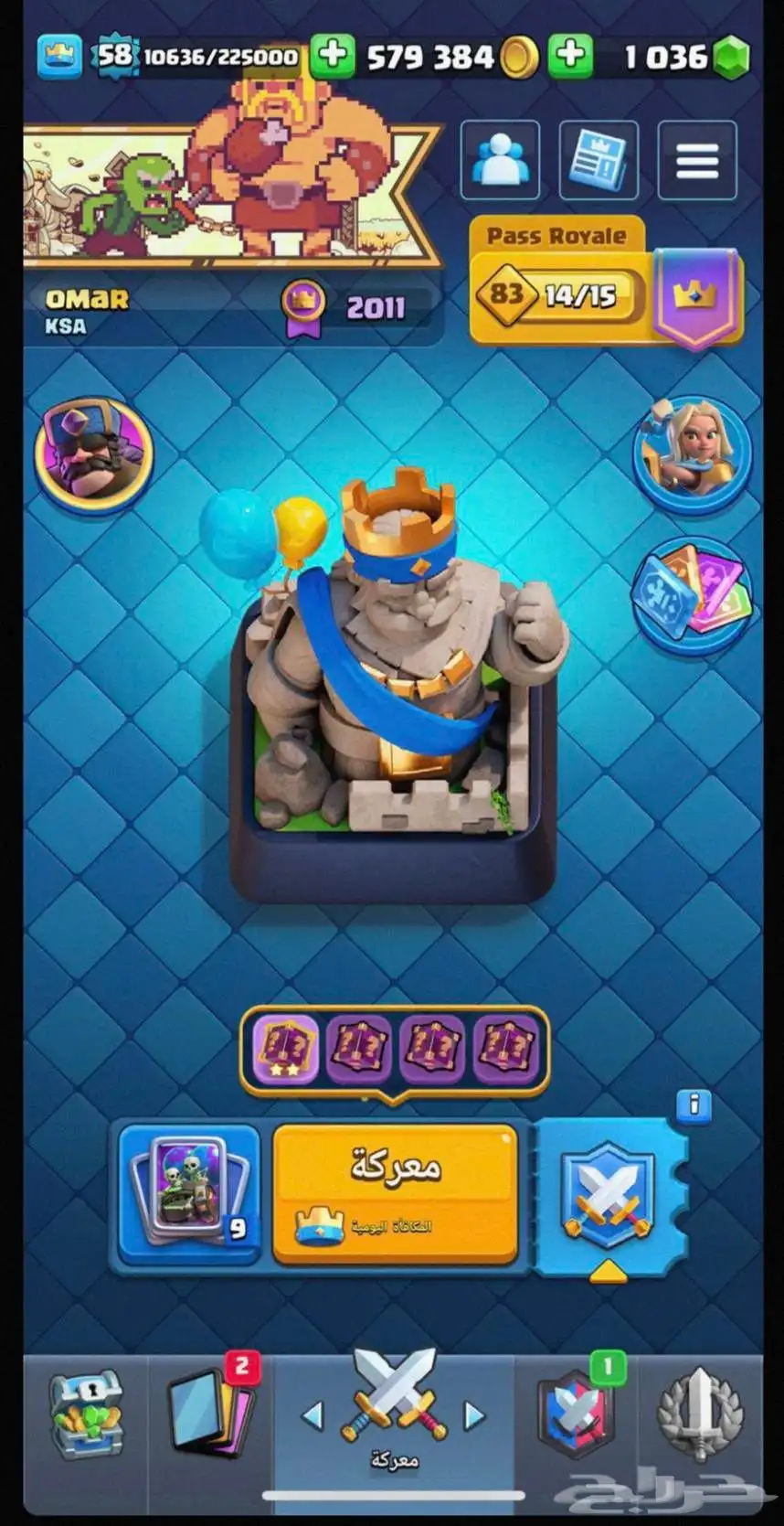Add more gold coins
The width and height of the screenshot is (784, 1526).
coord(333,56)
